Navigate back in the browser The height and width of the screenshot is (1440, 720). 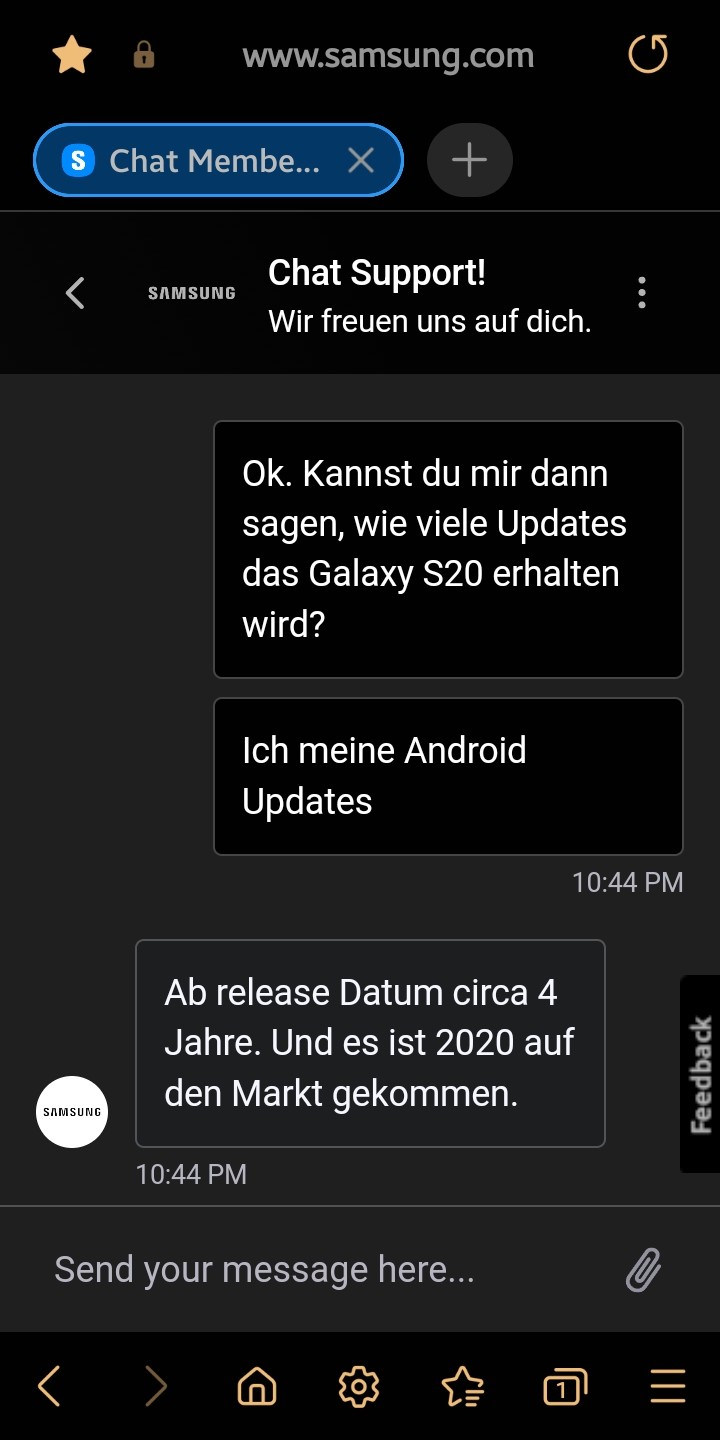tap(49, 1387)
